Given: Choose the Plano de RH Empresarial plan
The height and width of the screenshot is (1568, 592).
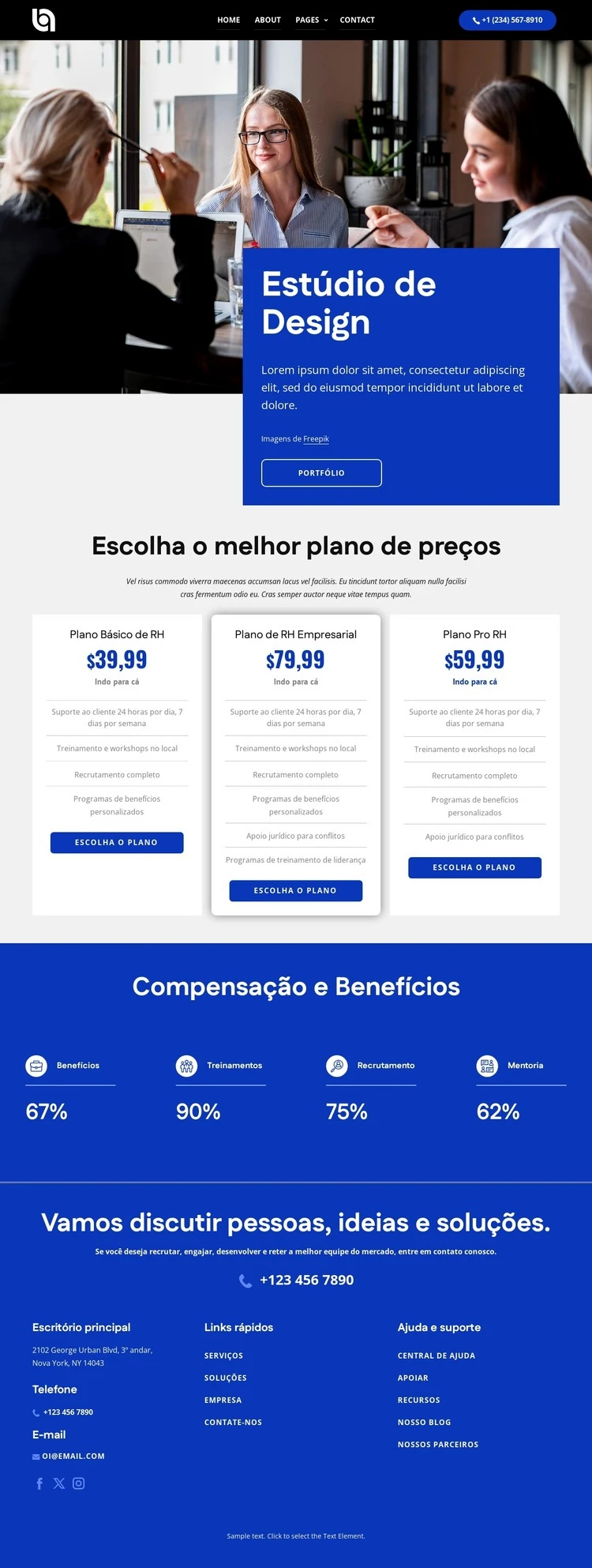Looking at the screenshot, I should (x=295, y=890).
